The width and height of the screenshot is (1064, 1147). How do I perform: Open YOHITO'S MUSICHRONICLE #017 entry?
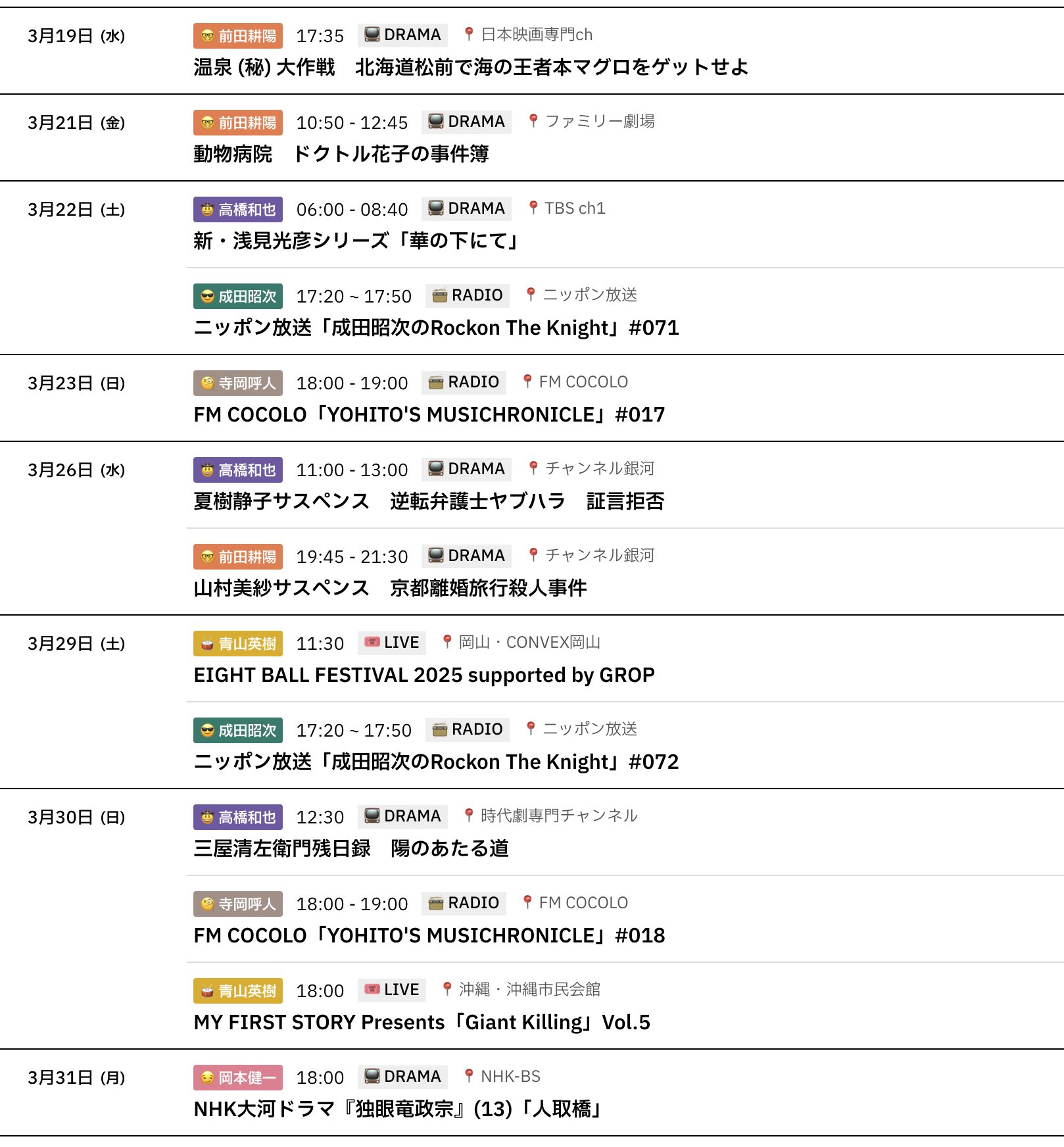coord(429,414)
